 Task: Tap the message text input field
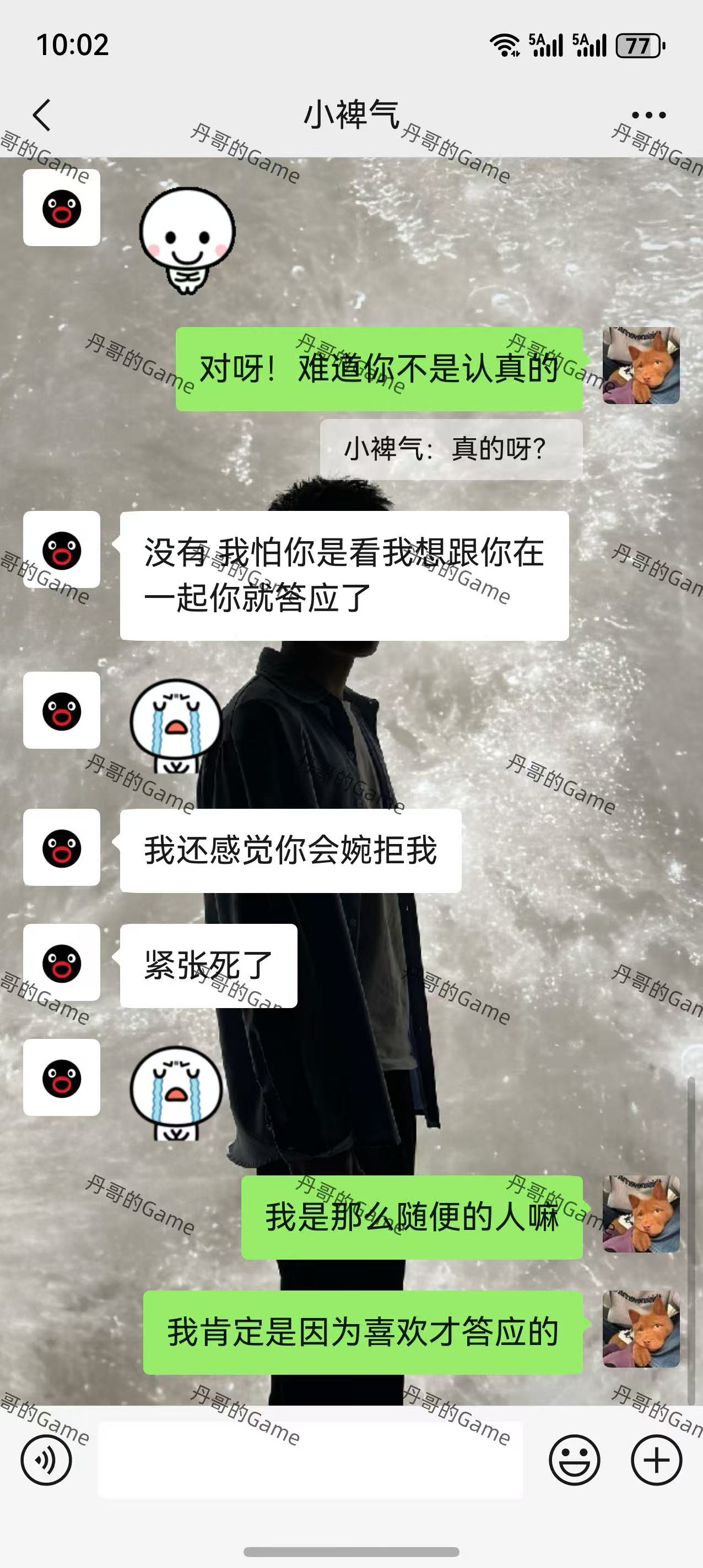click(x=310, y=1460)
